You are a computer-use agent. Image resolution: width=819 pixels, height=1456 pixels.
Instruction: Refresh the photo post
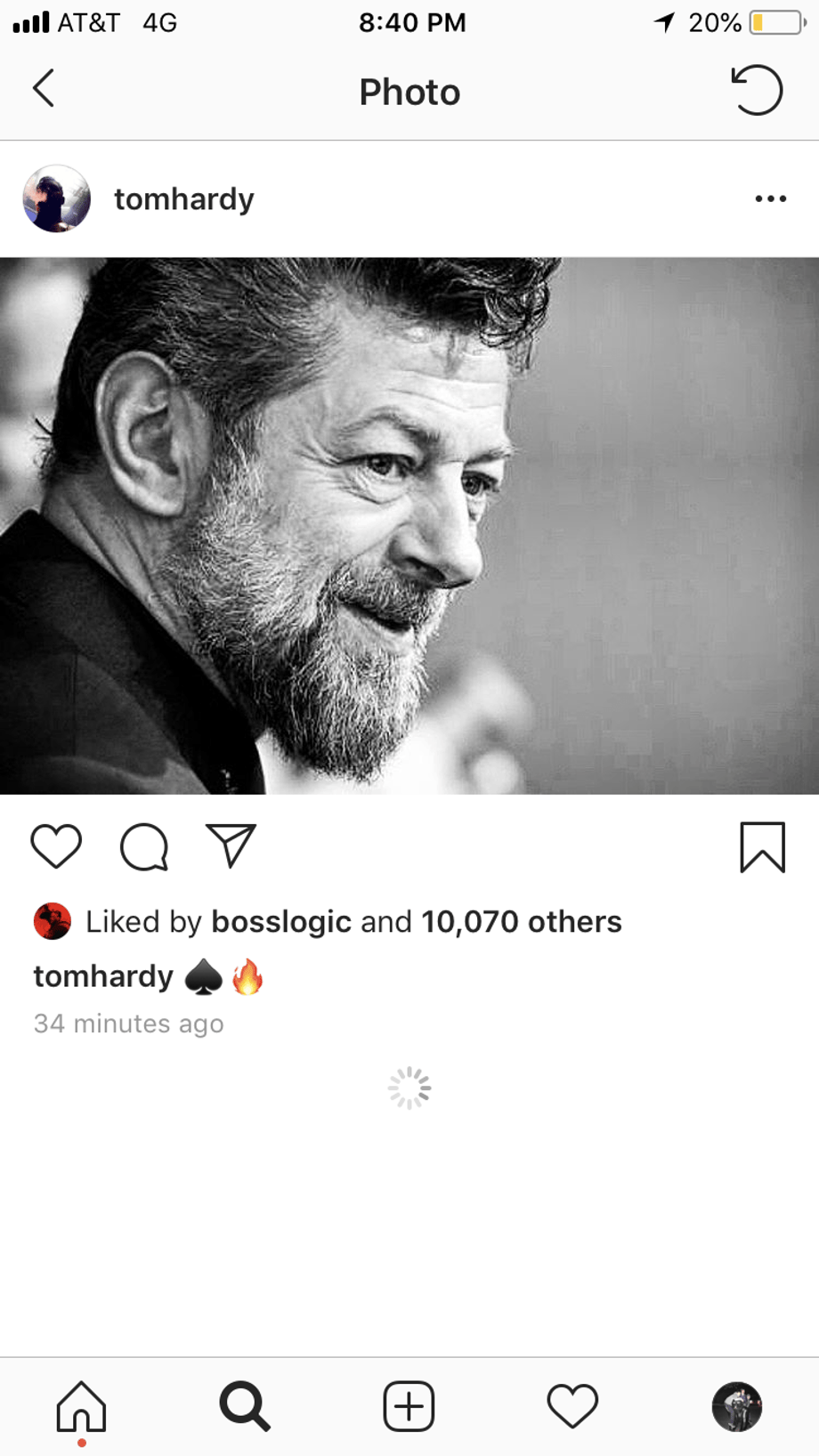click(757, 90)
